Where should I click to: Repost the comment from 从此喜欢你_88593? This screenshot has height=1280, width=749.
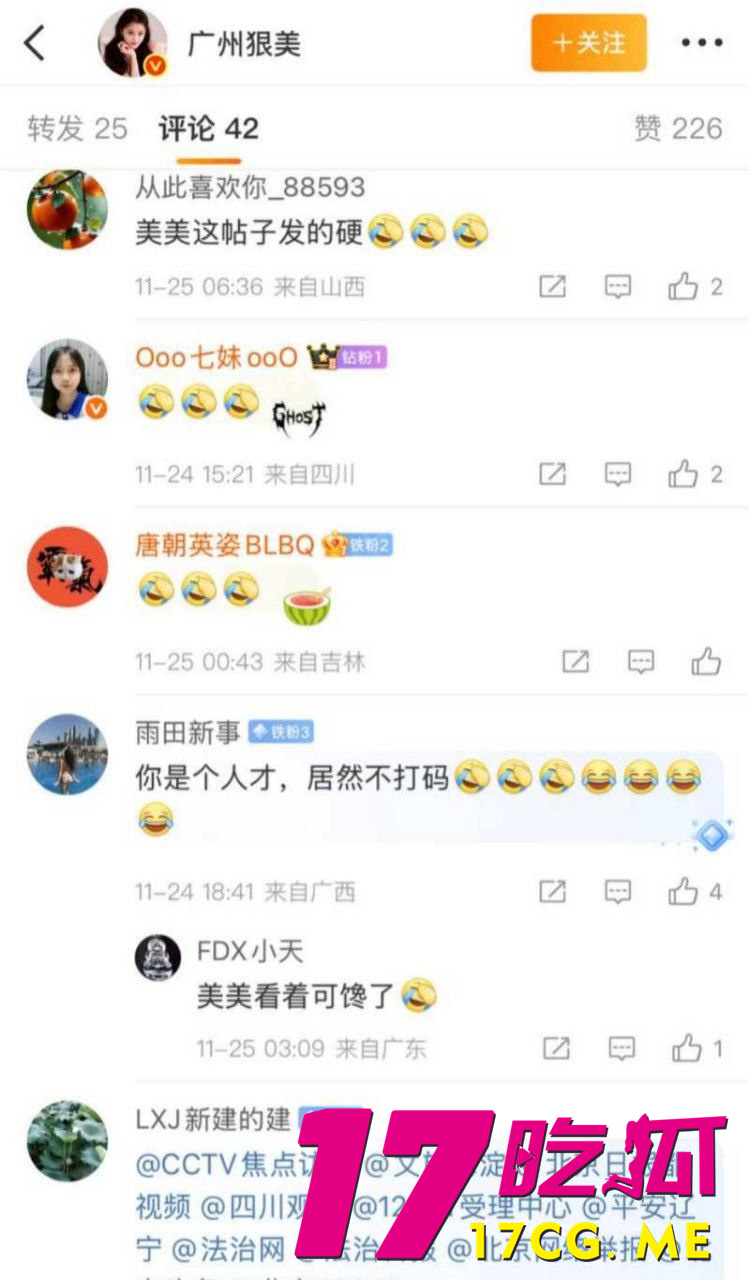click(x=552, y=287)
